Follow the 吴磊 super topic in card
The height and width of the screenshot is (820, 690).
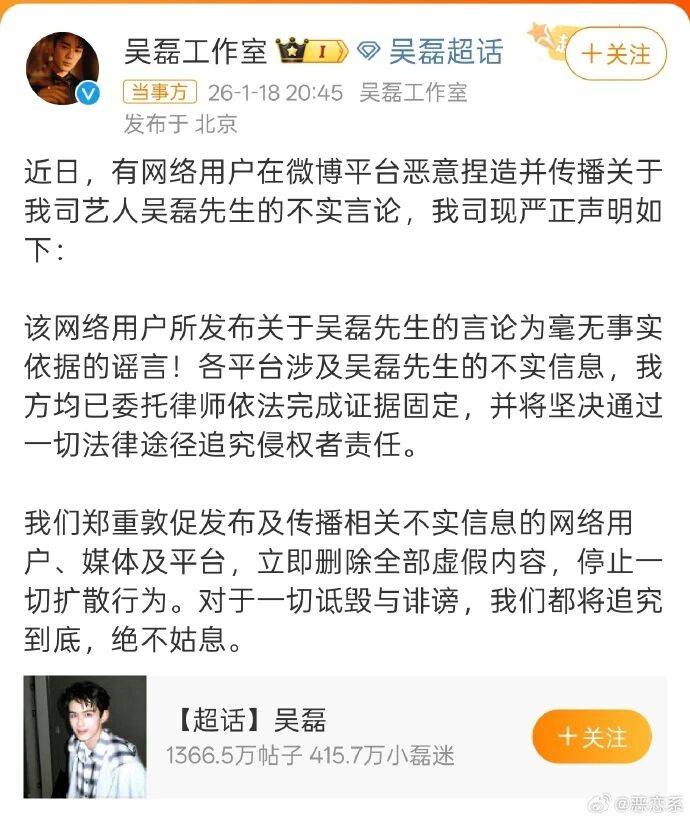[x=592, y=738]
